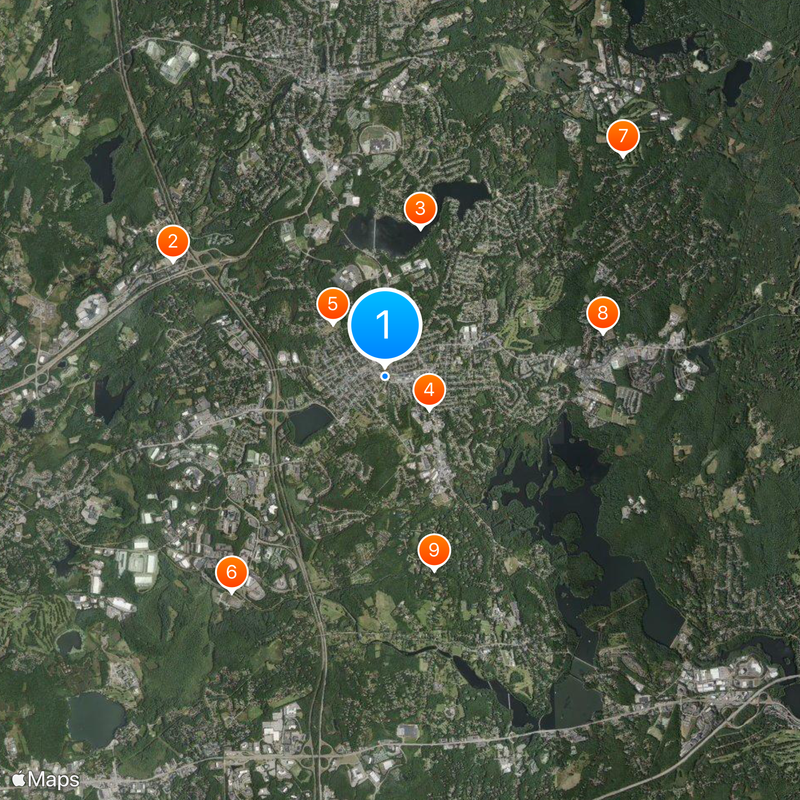
Task: Select orange pin number 4
Action: tap(429, 389)
